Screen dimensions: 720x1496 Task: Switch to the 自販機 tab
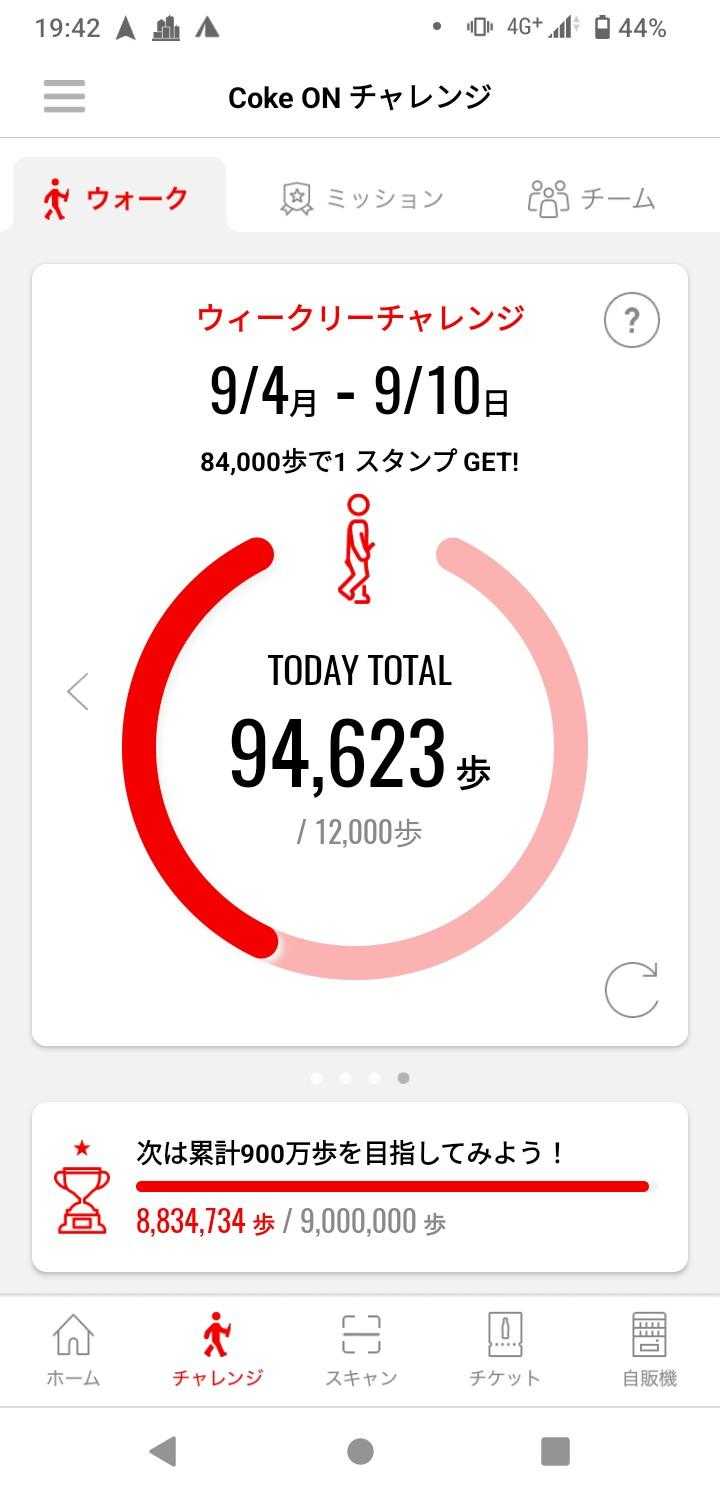(649, 1349)
